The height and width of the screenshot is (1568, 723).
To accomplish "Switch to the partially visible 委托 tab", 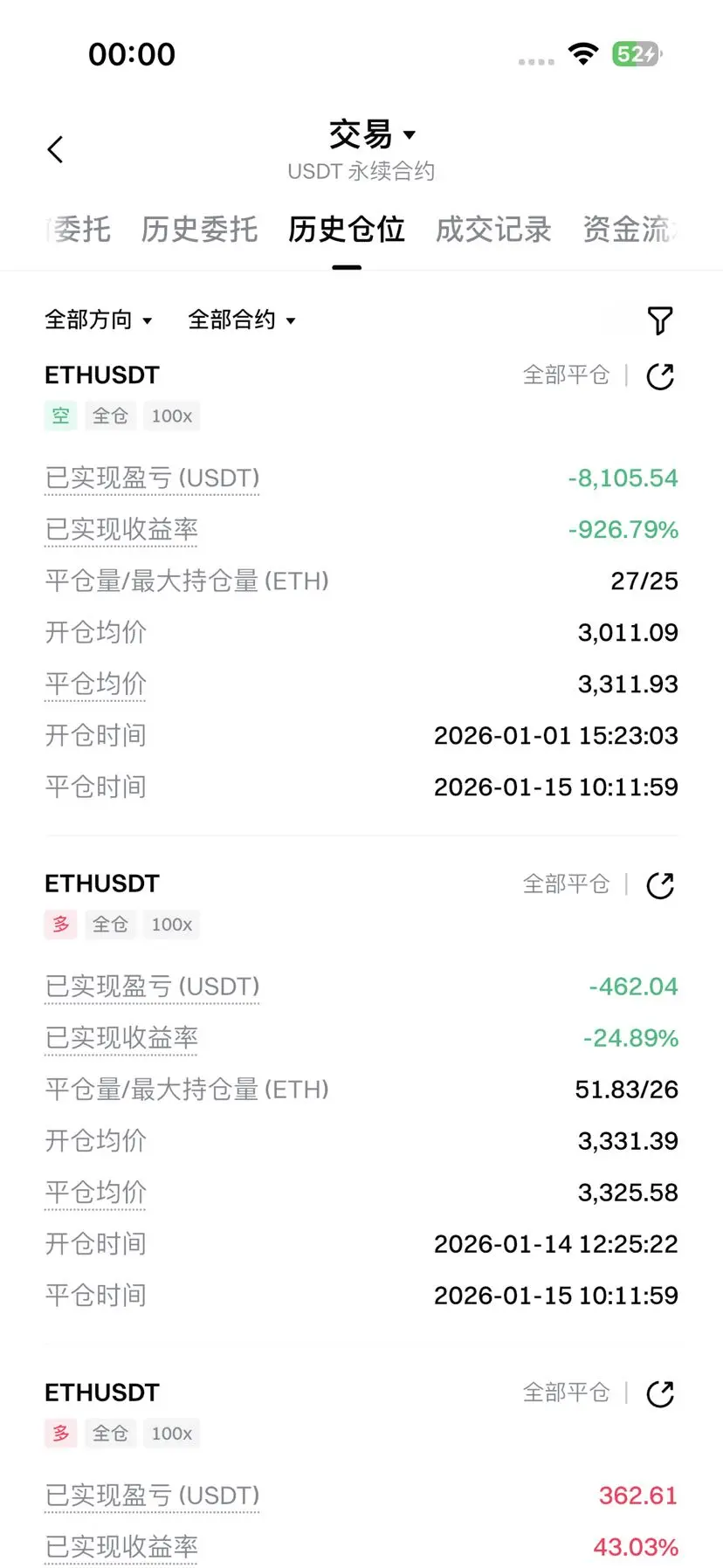I will (x=79, y=230).
